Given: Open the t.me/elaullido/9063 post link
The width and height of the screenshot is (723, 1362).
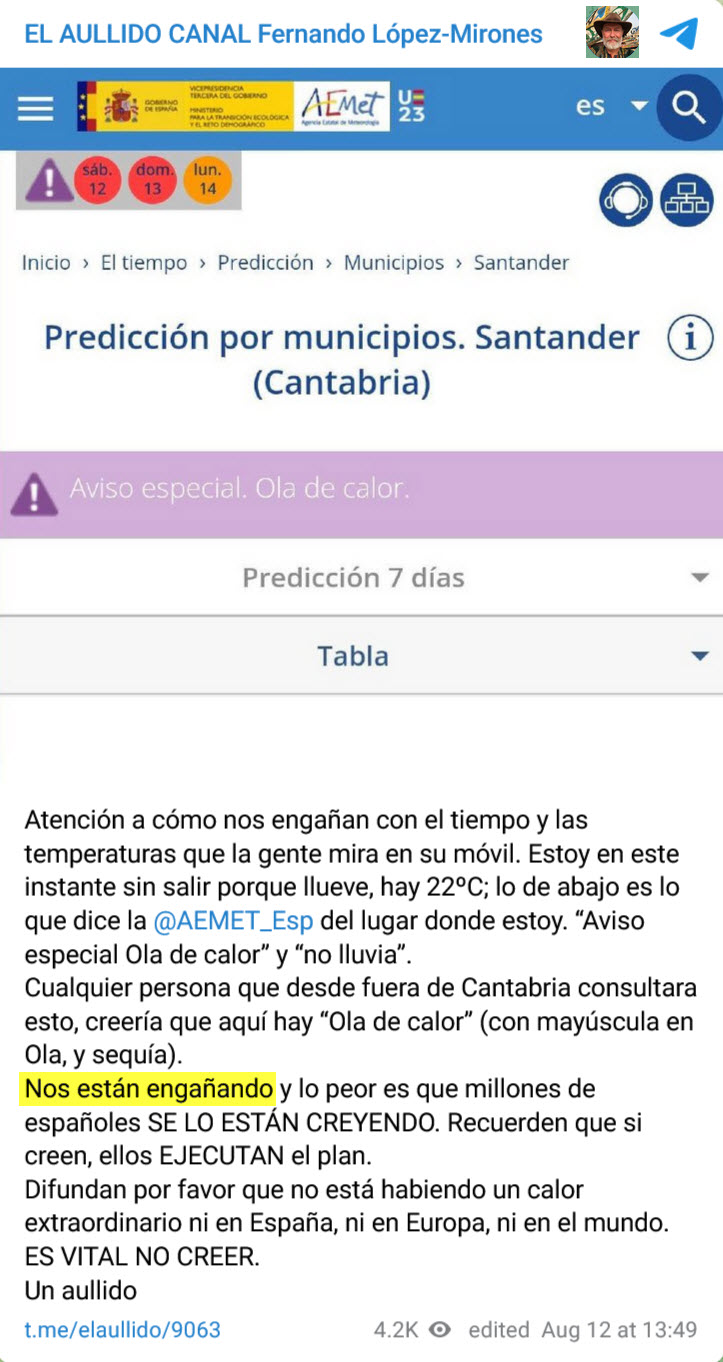Looking at the screenshot, I should tap(122, 1330).
